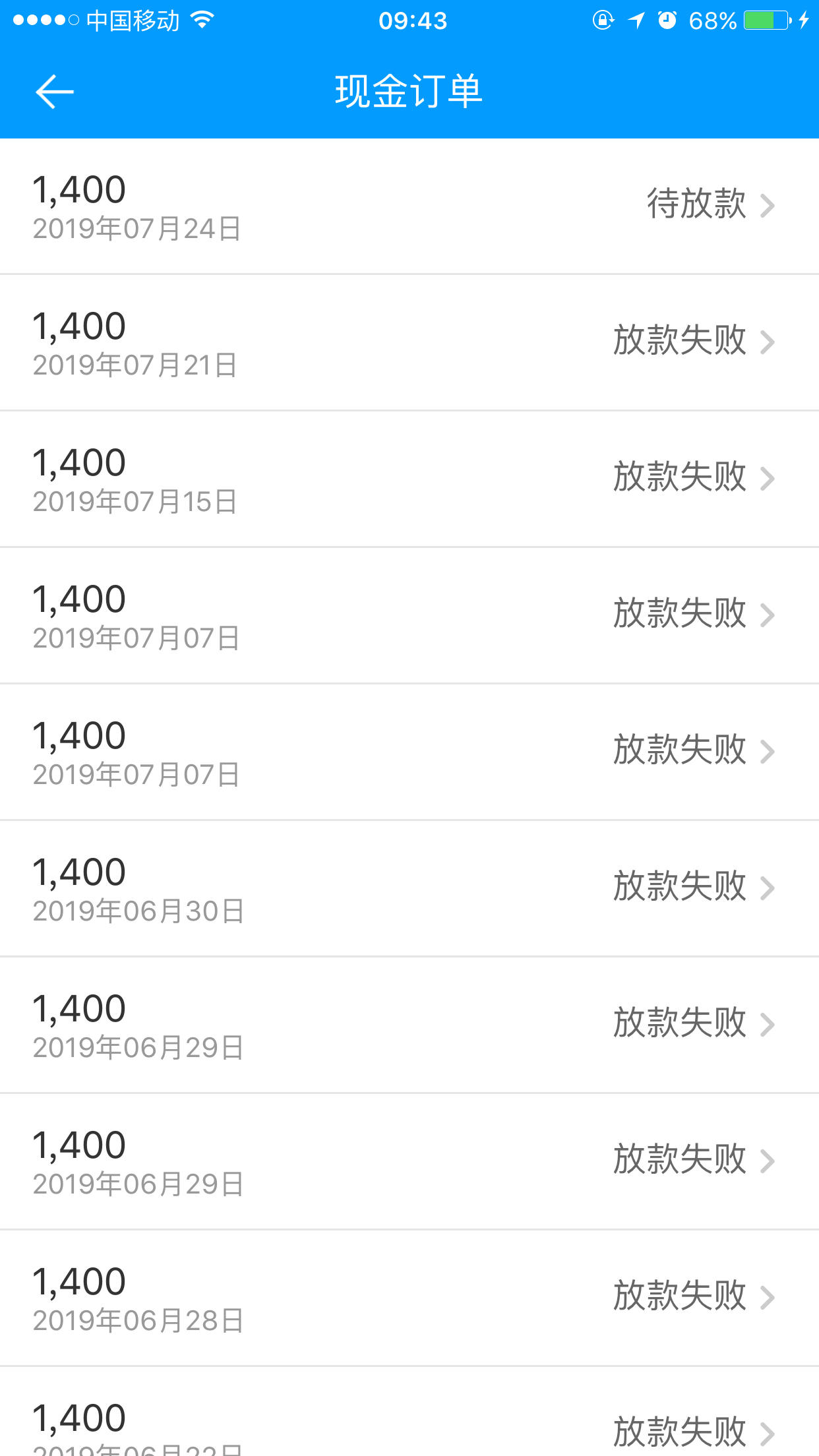
Task: Open the failed order from 2019年07月21日
Action: [409, 342]
